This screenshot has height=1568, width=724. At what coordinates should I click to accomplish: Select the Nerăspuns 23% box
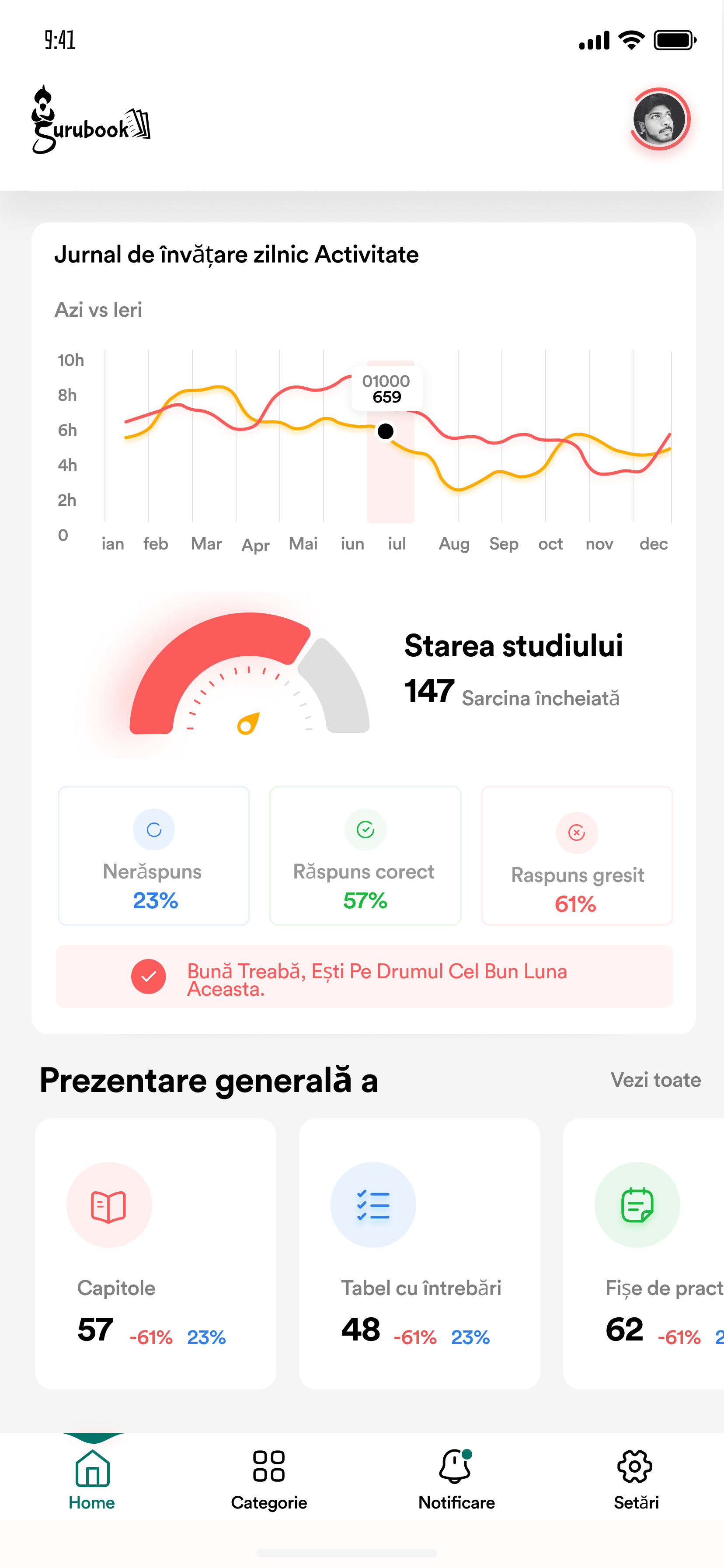(154, 855)
